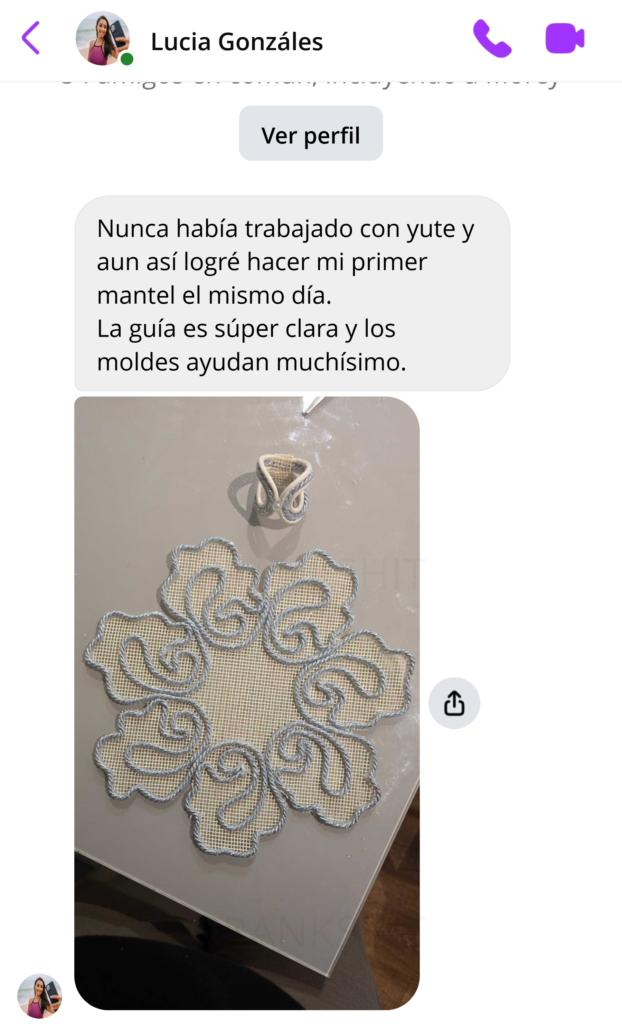Start a voice call with Lucia Gonzáles
This screenshot has height=1024, width=622.
click(491, 39)
